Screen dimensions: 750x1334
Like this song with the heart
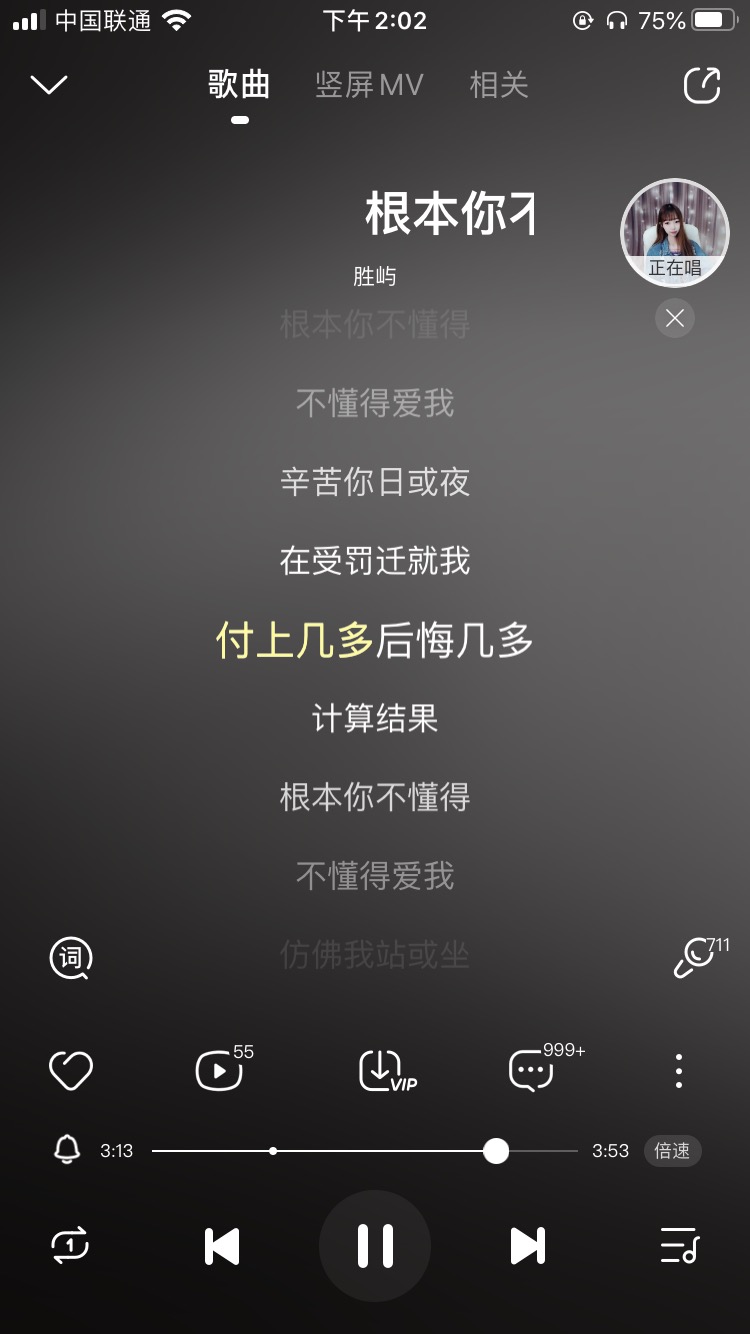click(71, 1071)
